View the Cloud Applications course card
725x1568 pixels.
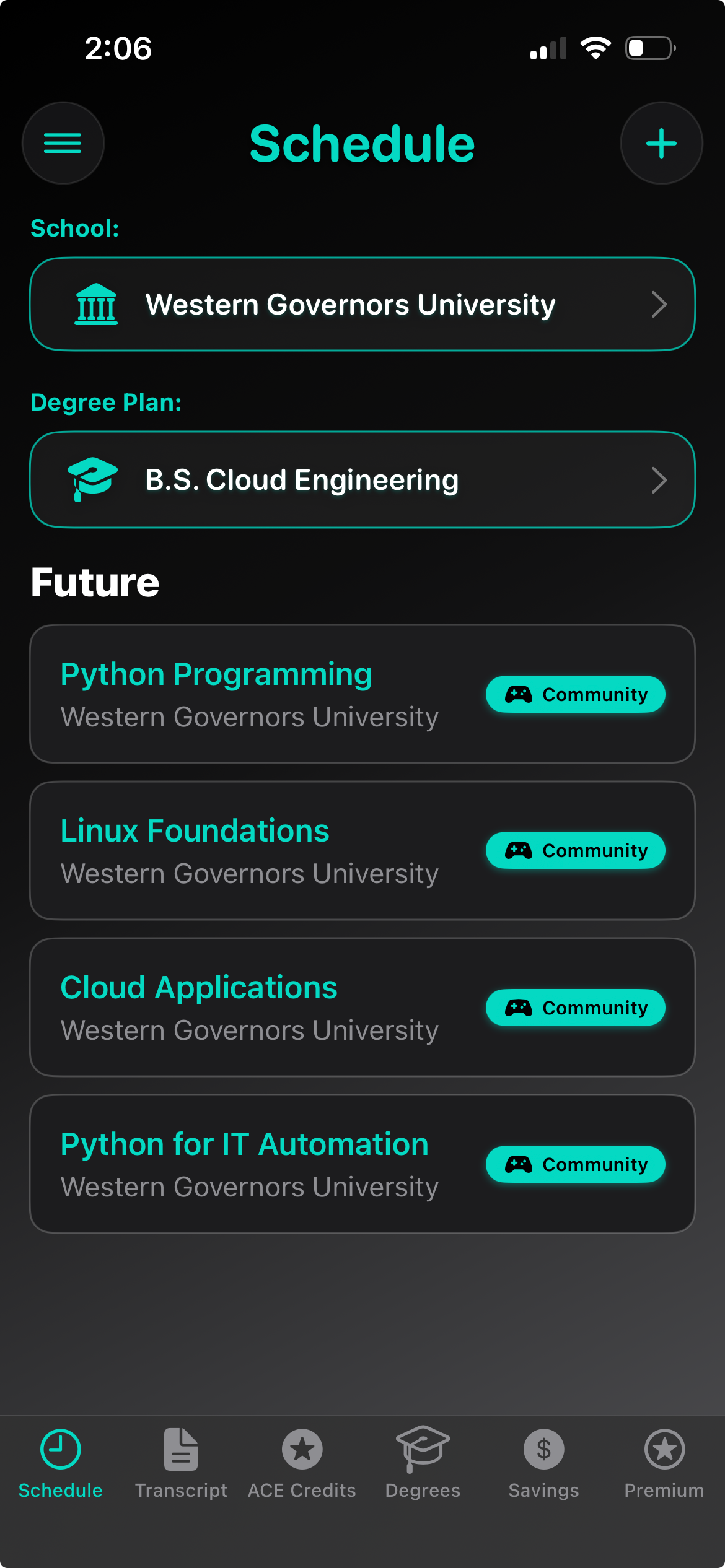pos(248,1007)
